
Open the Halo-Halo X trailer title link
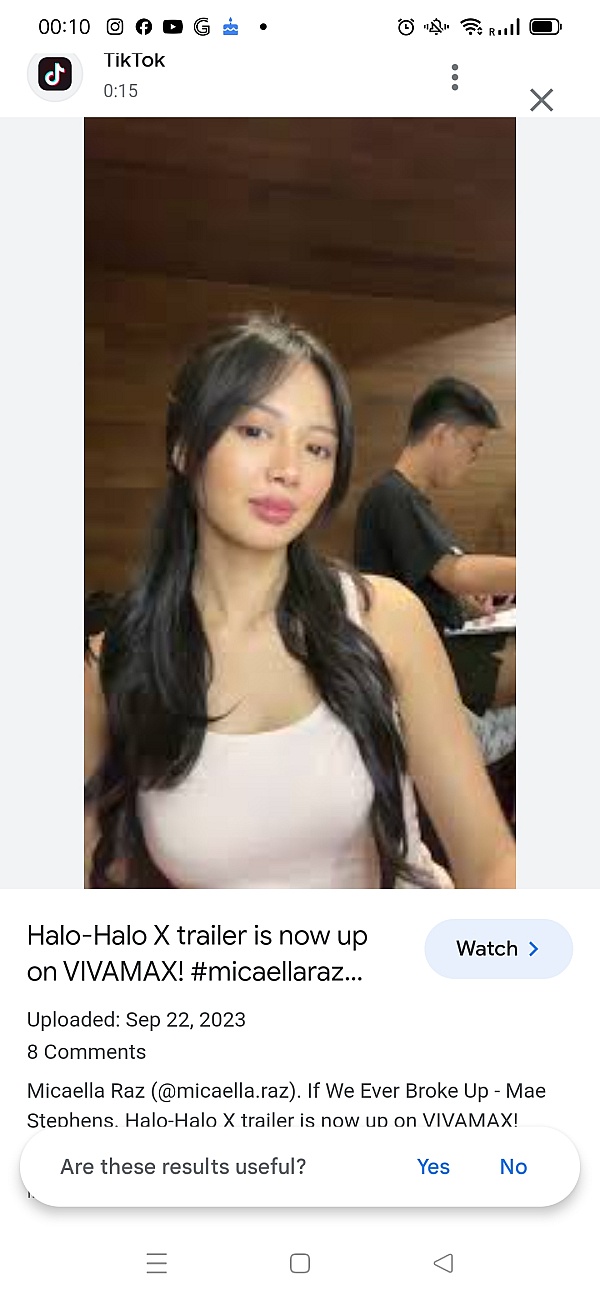point(197,953)
